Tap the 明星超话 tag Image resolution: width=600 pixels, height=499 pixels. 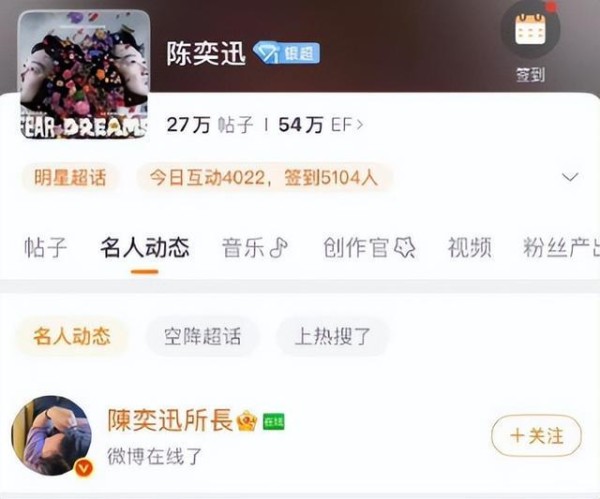[69, 178]
